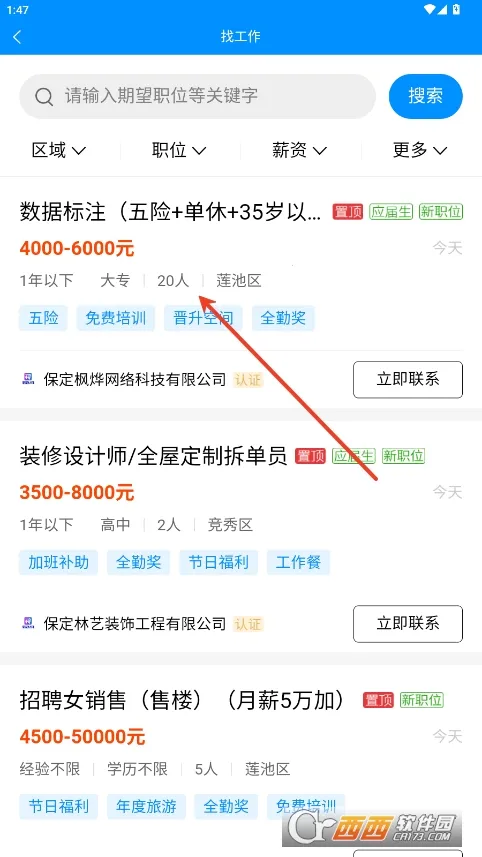Screen dimensions: 482x857
Task: Open the 更多 filter dropdown
Action: pos(420,150)
